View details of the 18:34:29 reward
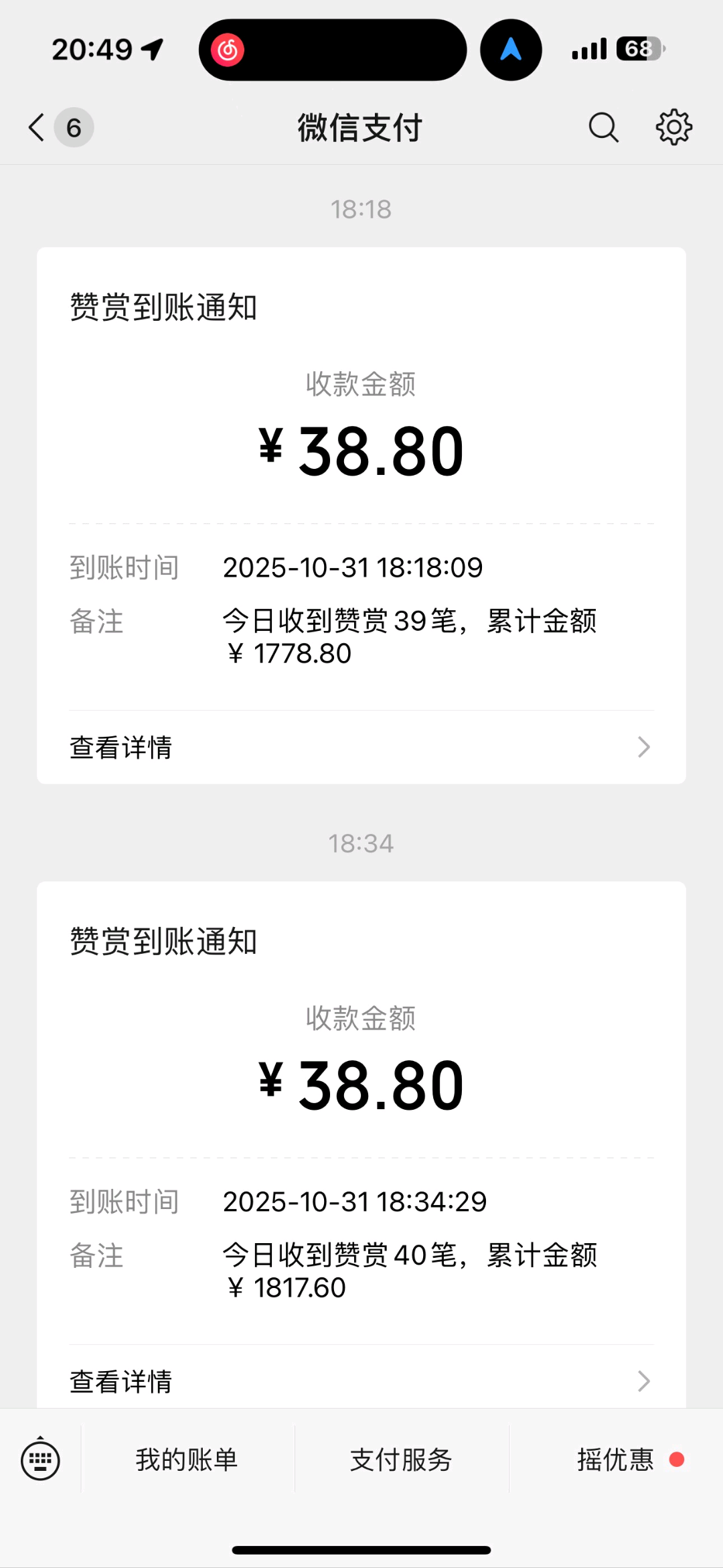 361,1380
